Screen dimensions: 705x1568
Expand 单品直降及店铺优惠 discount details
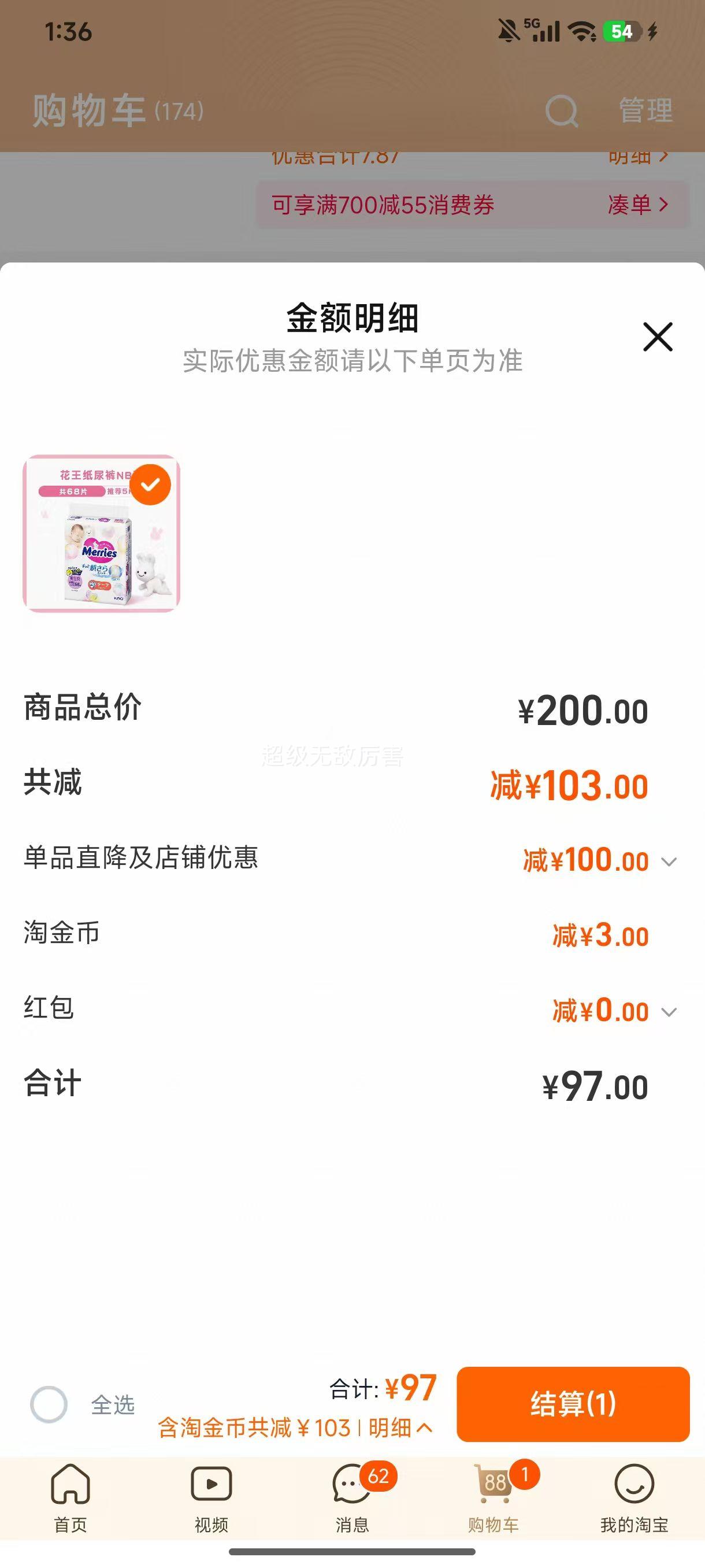coord(668,861)
